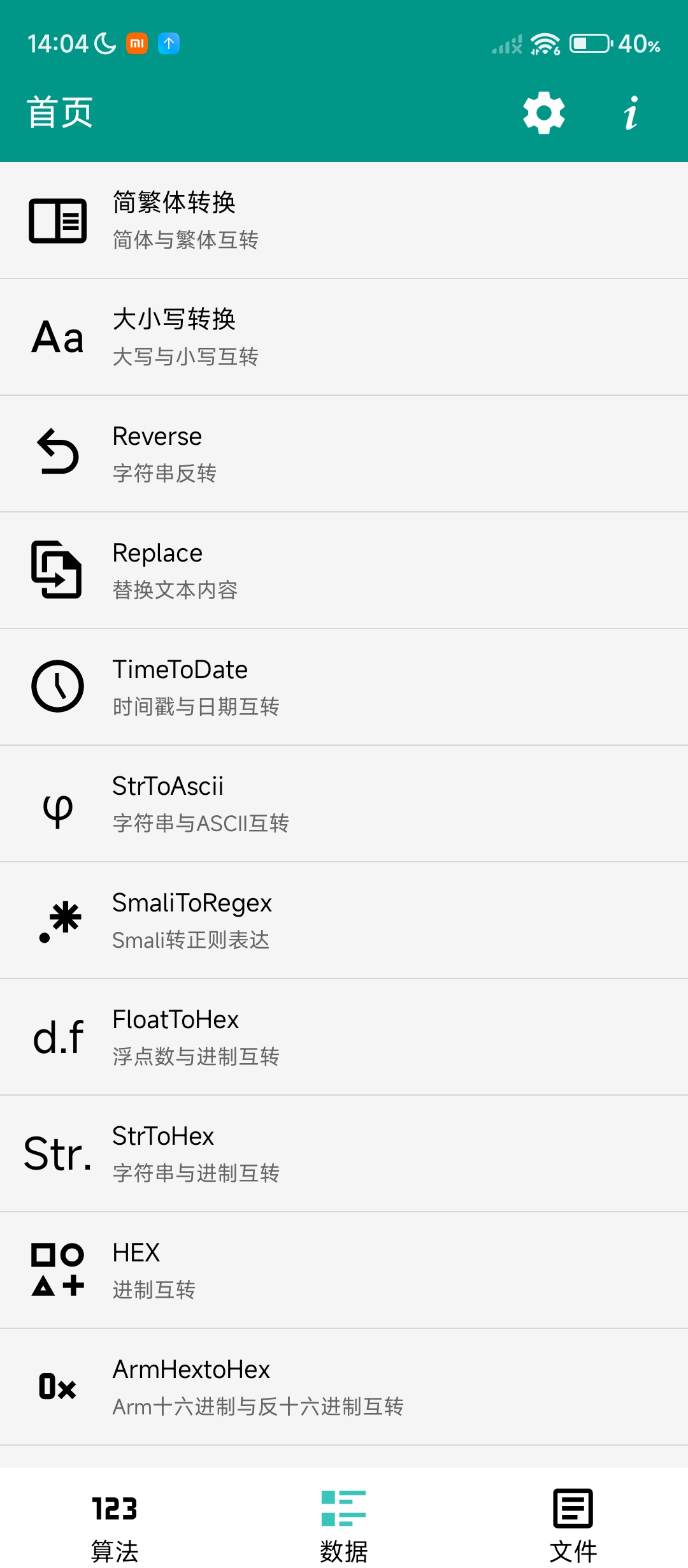
Task: Open StrToHex converter
Action: (x=344, y=1154)
